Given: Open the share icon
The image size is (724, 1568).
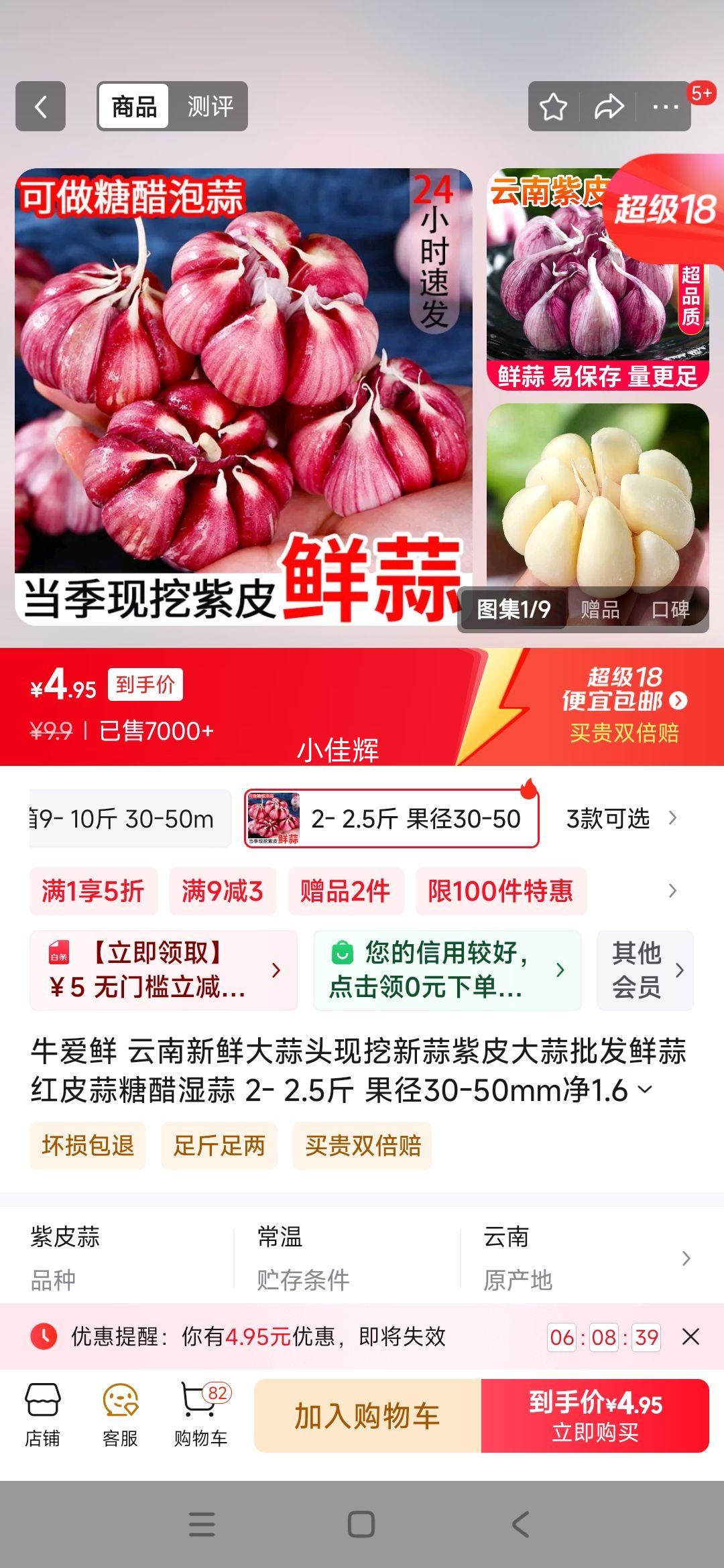Looking at the screenshot, I should [x=609, y=106].
